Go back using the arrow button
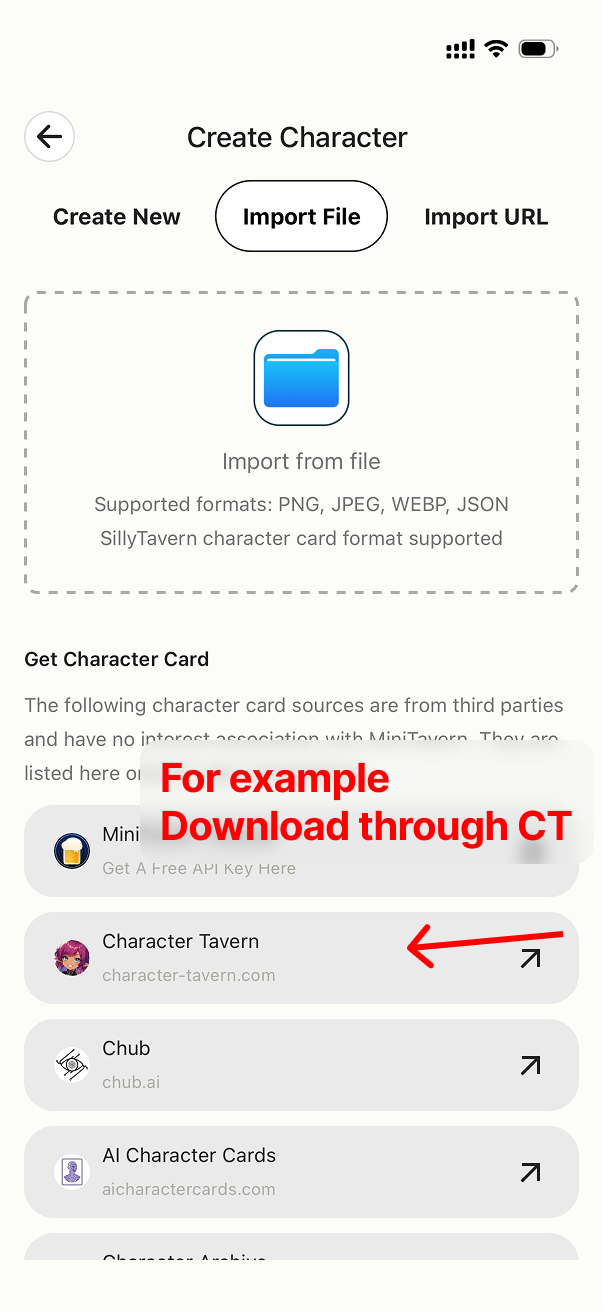This screenshot has width=603, height=1311. 49,137
